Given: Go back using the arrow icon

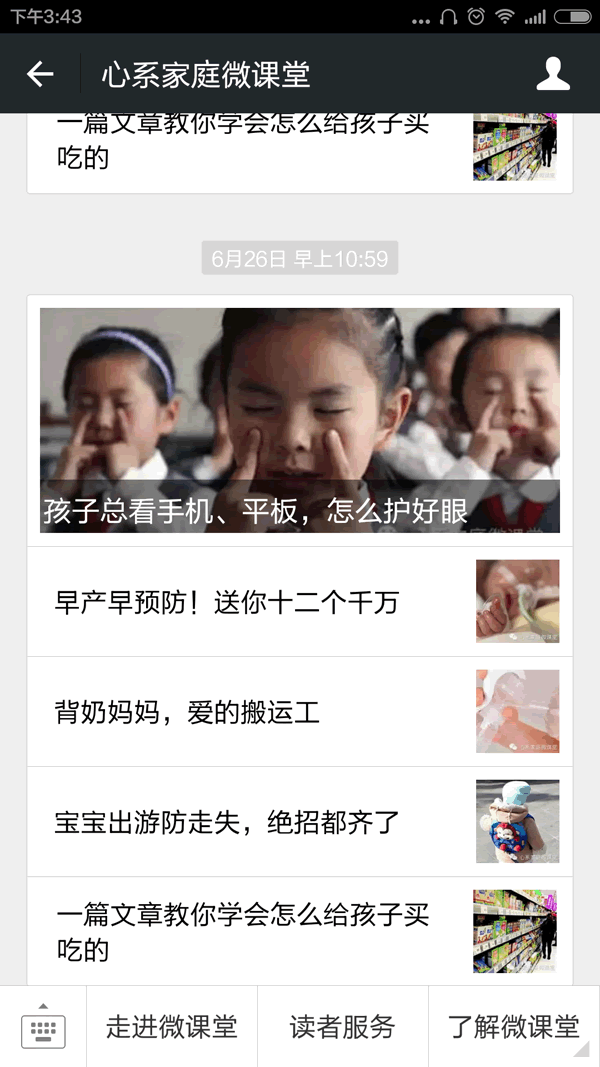Looking at the screenshot, I should tap(40, 74).
